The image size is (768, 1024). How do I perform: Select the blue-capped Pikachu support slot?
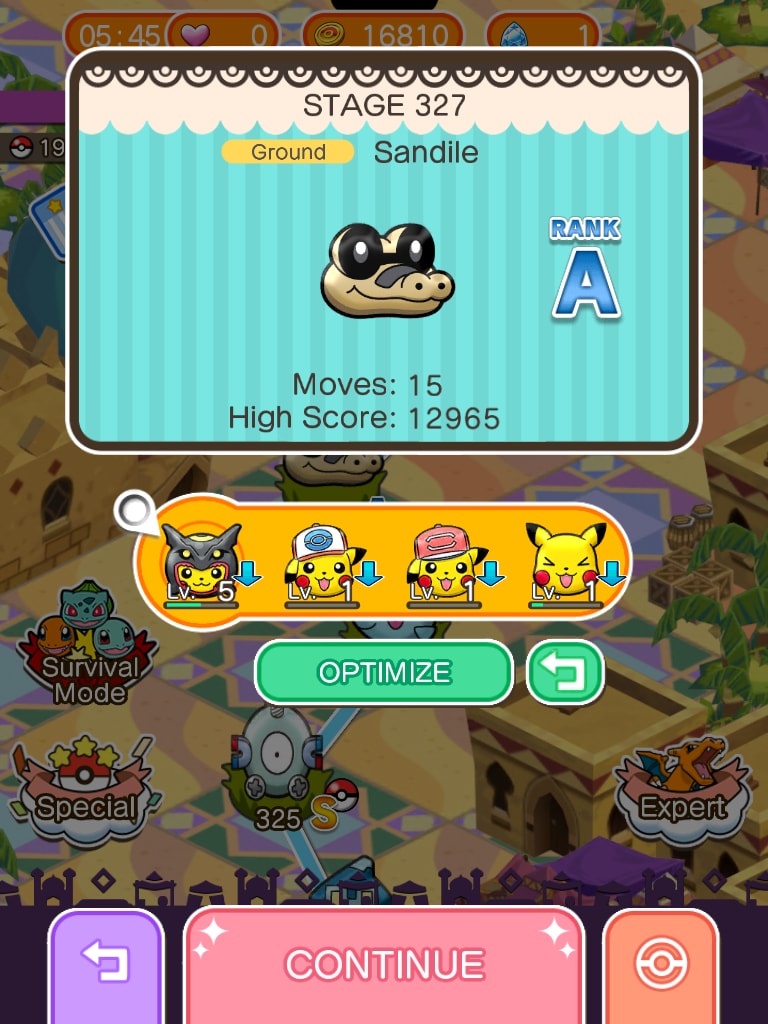(x=325, y=564)
